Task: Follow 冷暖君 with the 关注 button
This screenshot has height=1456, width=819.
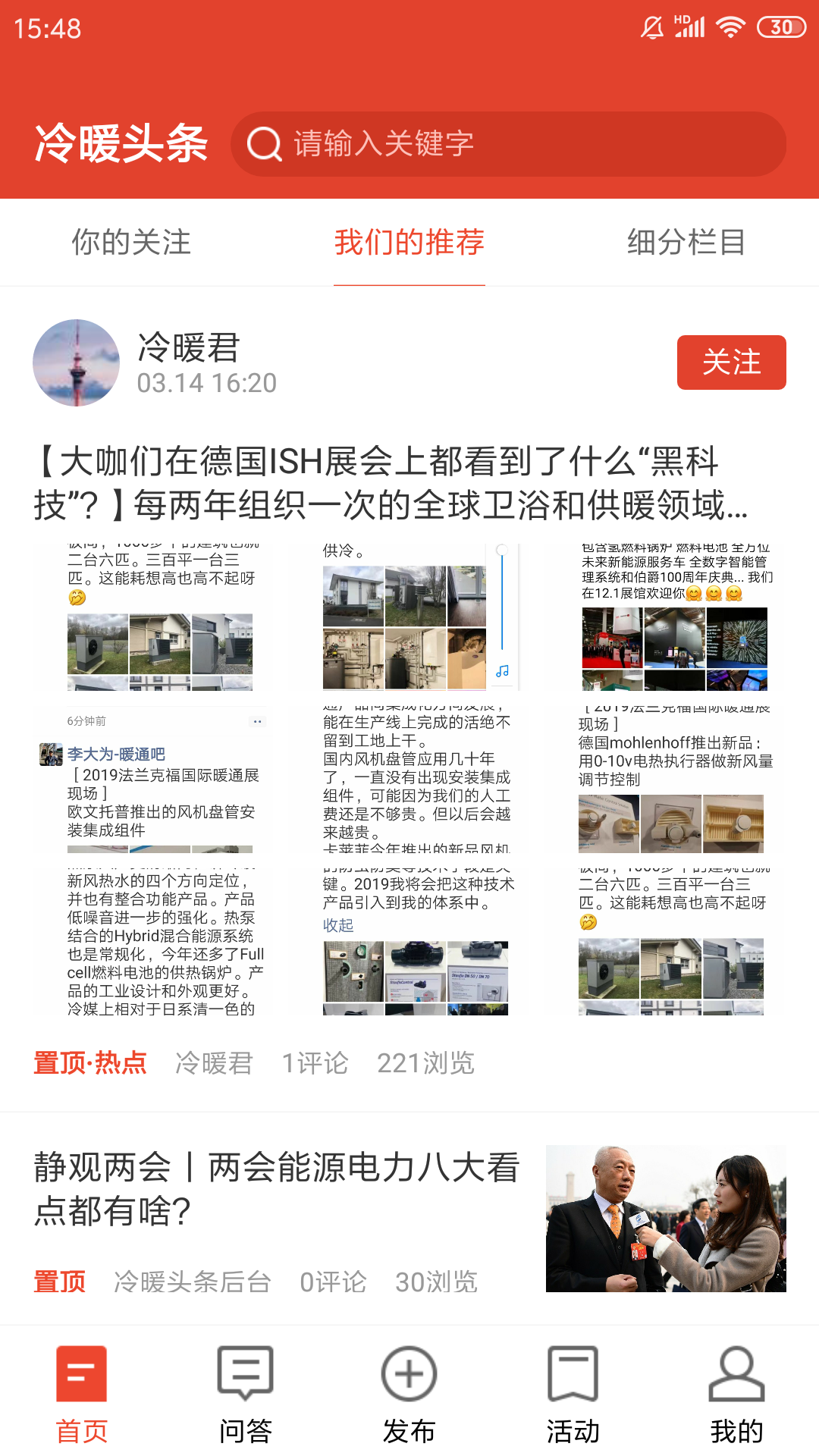Action: pos(731,362)
